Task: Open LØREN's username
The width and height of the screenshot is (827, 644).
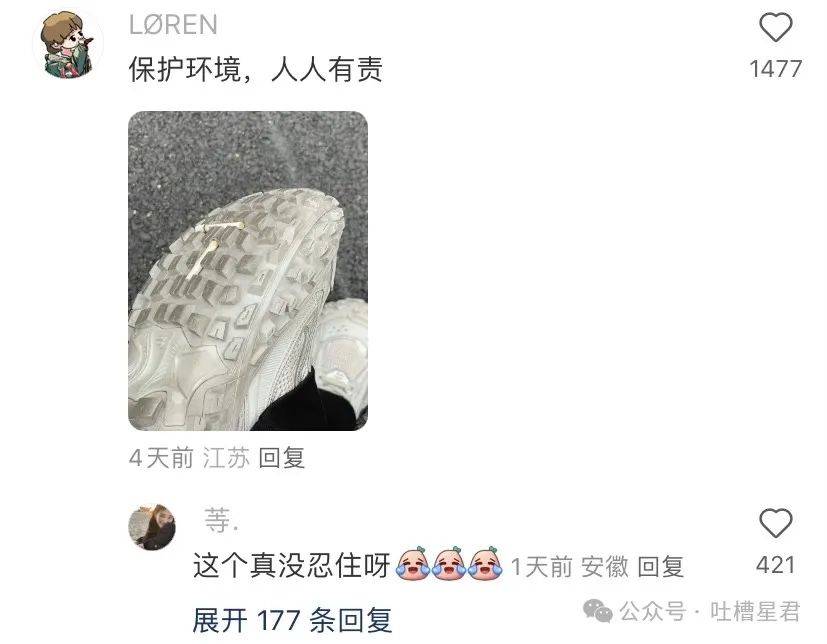Action: 173,26
